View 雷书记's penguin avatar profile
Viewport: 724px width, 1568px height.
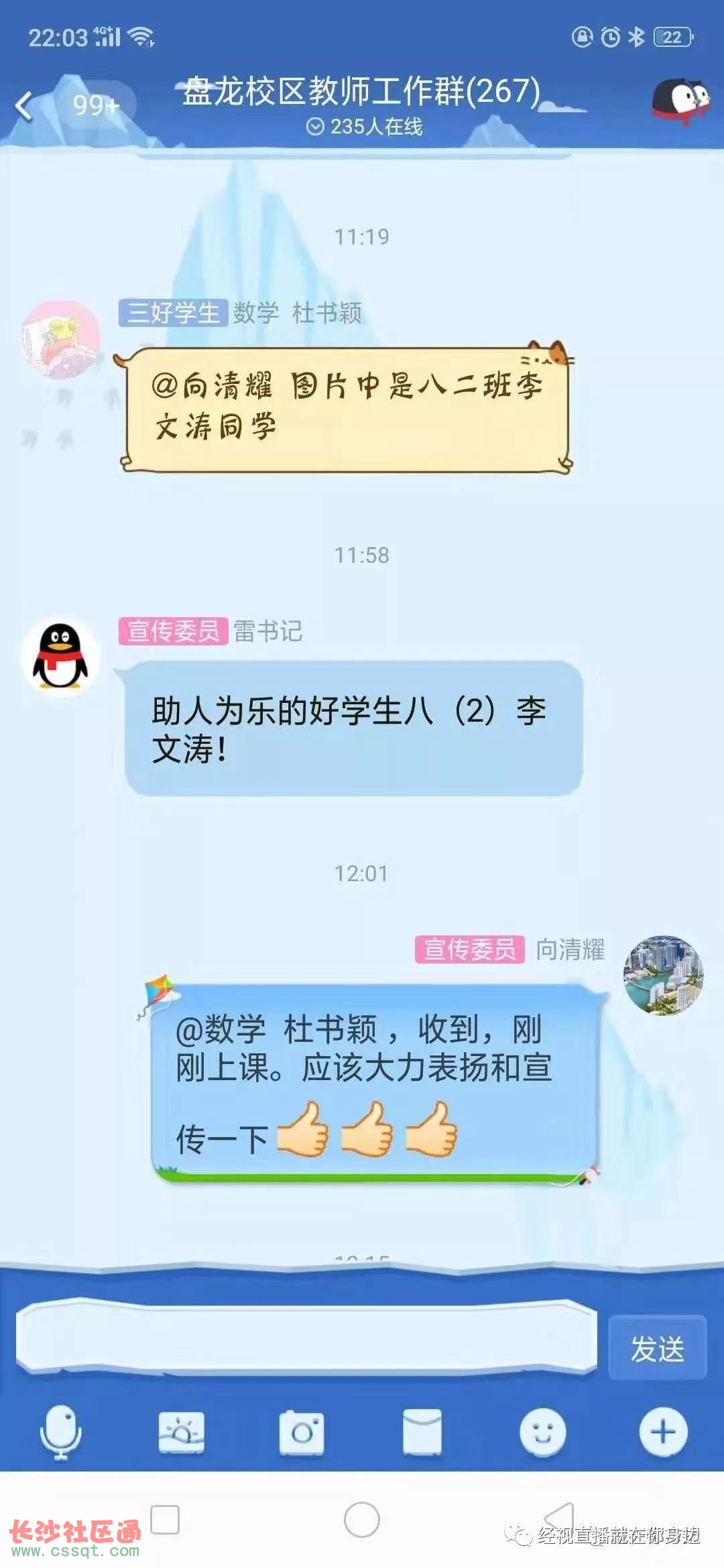pos(60,657)
